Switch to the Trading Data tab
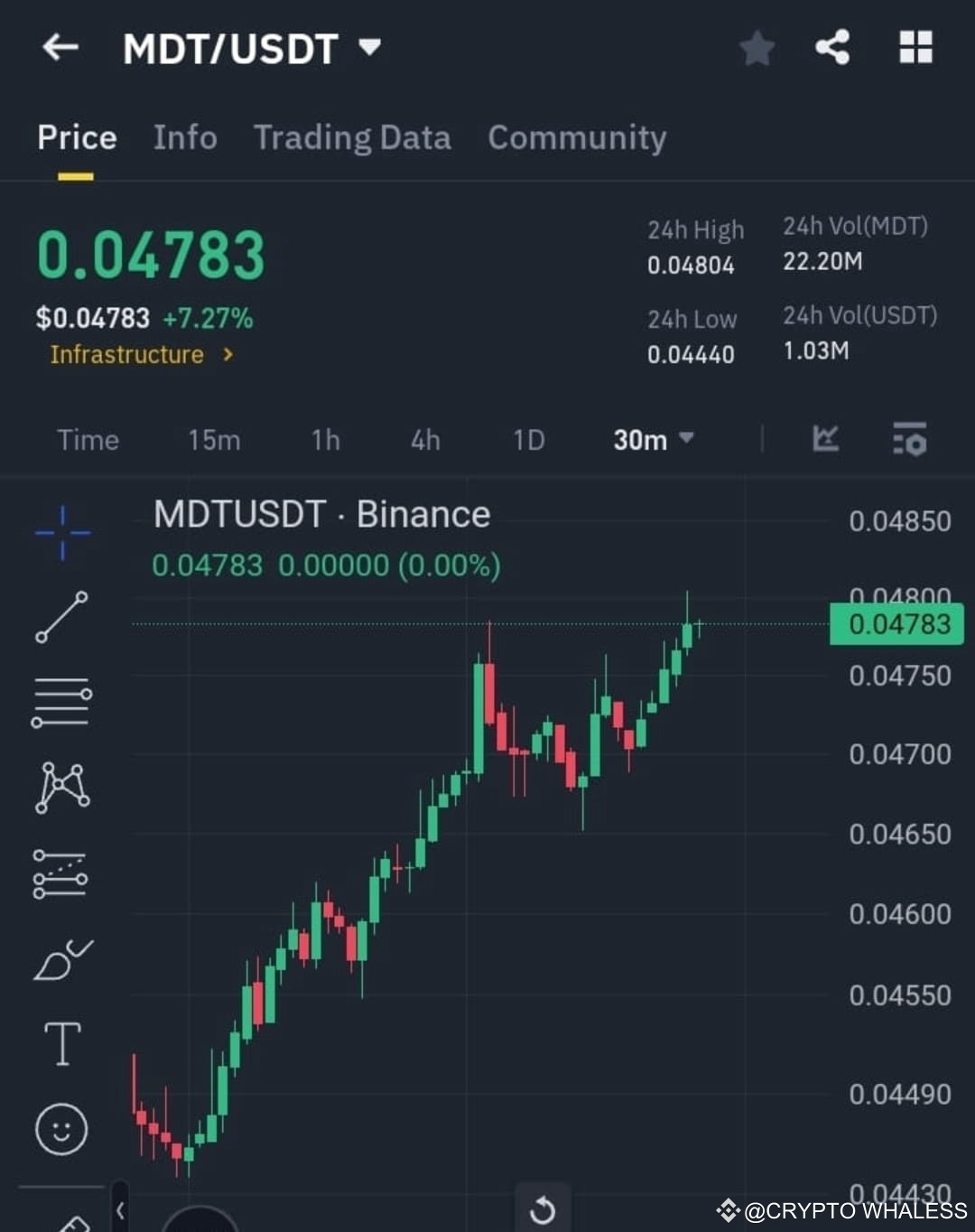This screenshot has height=1232, width=975. [352, 137]
